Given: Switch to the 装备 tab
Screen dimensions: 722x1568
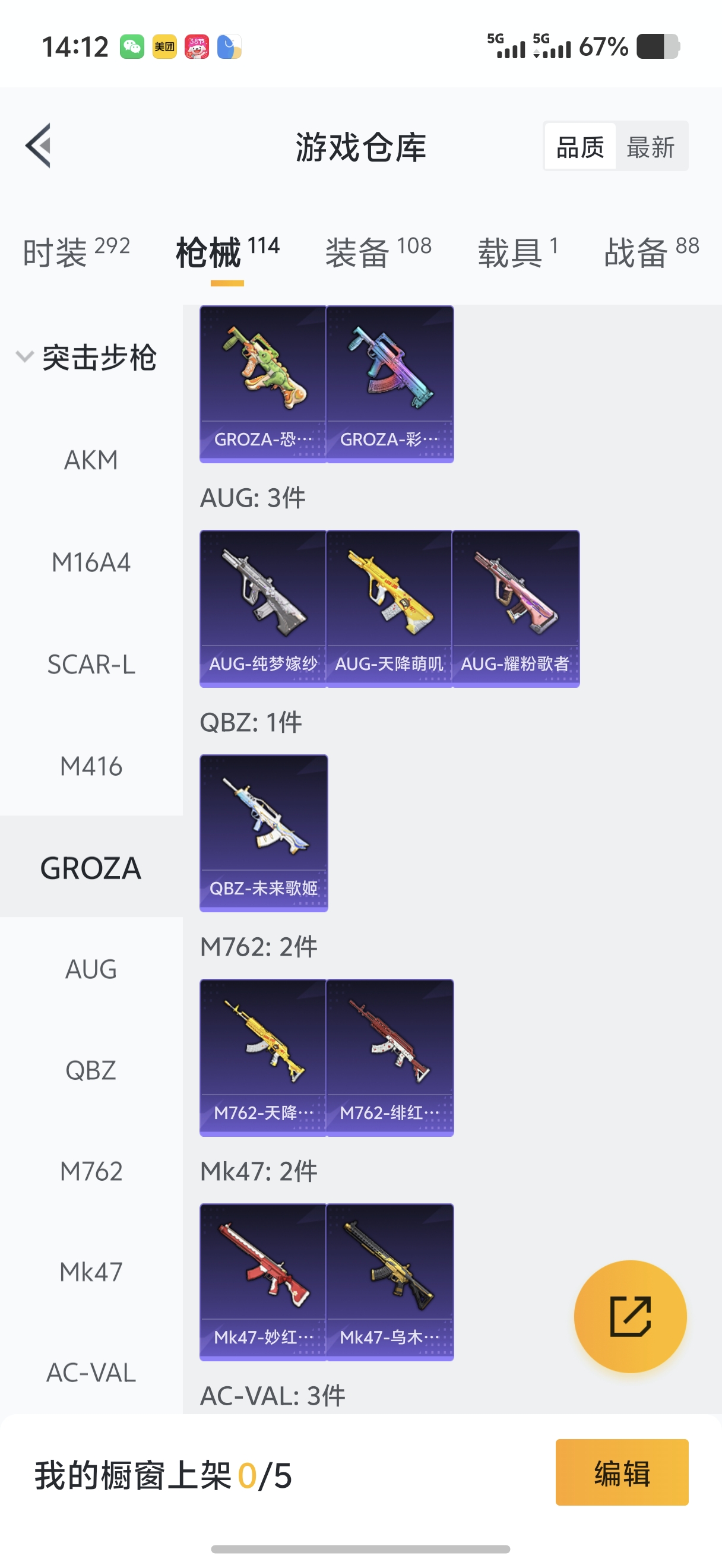Looking at the screenshot, I should coord(378,252).
